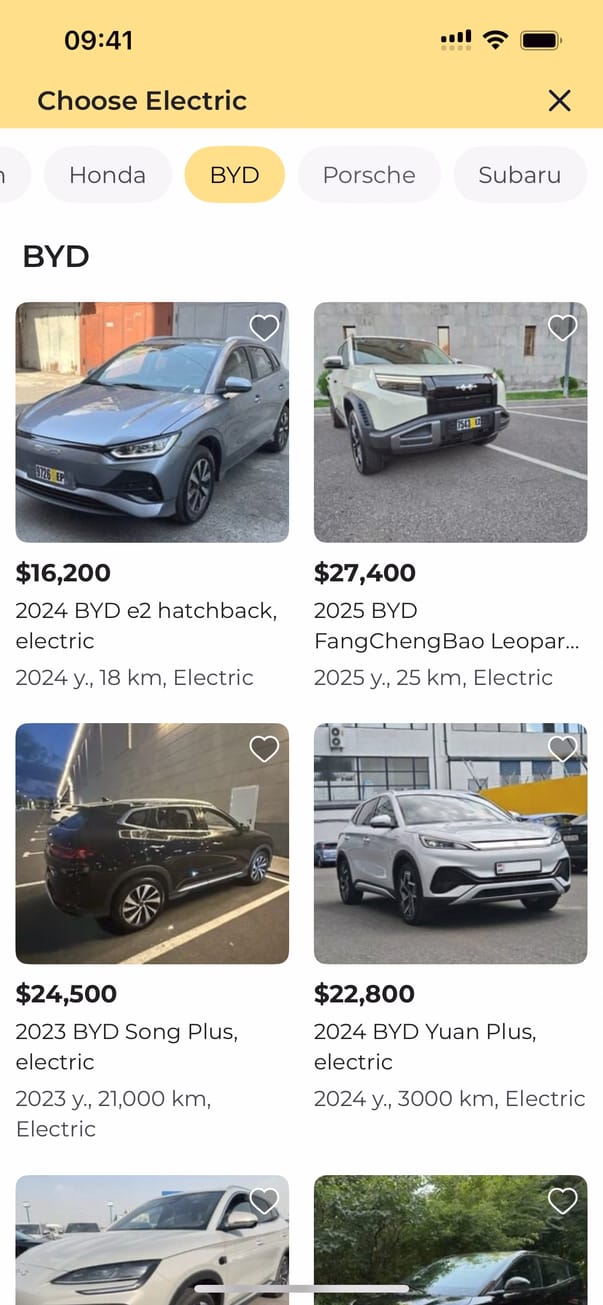This screenshot has width=603, height=1305.
Task: Open the 2024 BYD e2 hatchback listing
Action: tap(152, 423)
